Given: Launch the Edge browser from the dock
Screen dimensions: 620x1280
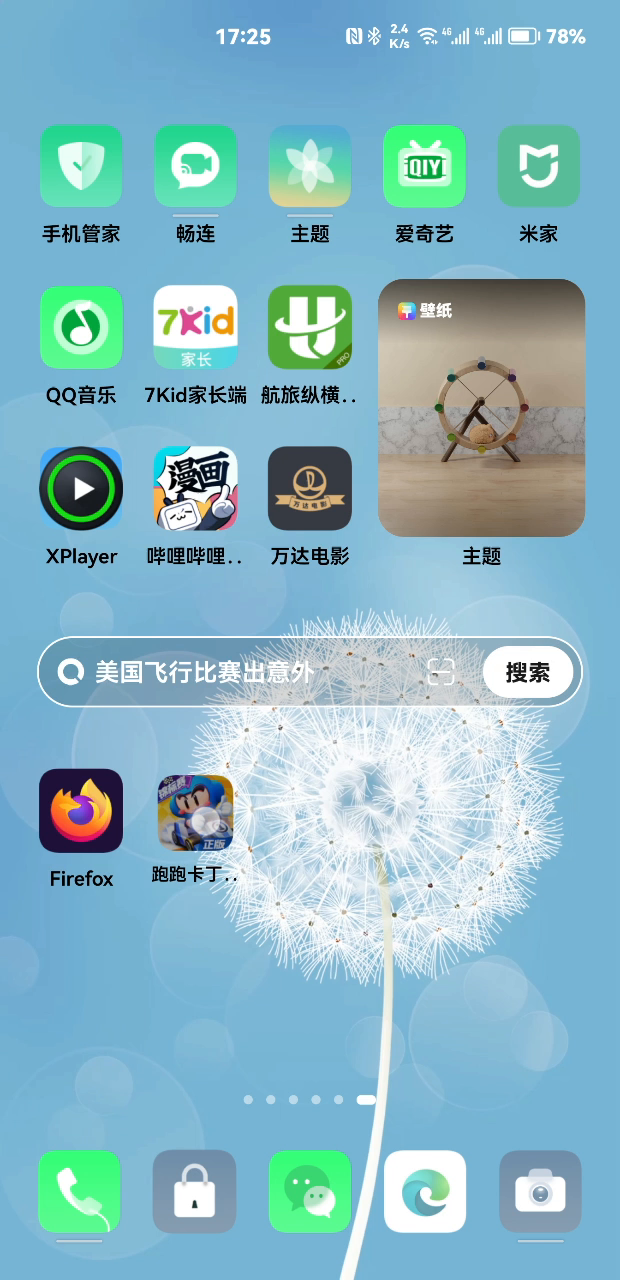Looking at the screenshot, I should pos(425,1192).
